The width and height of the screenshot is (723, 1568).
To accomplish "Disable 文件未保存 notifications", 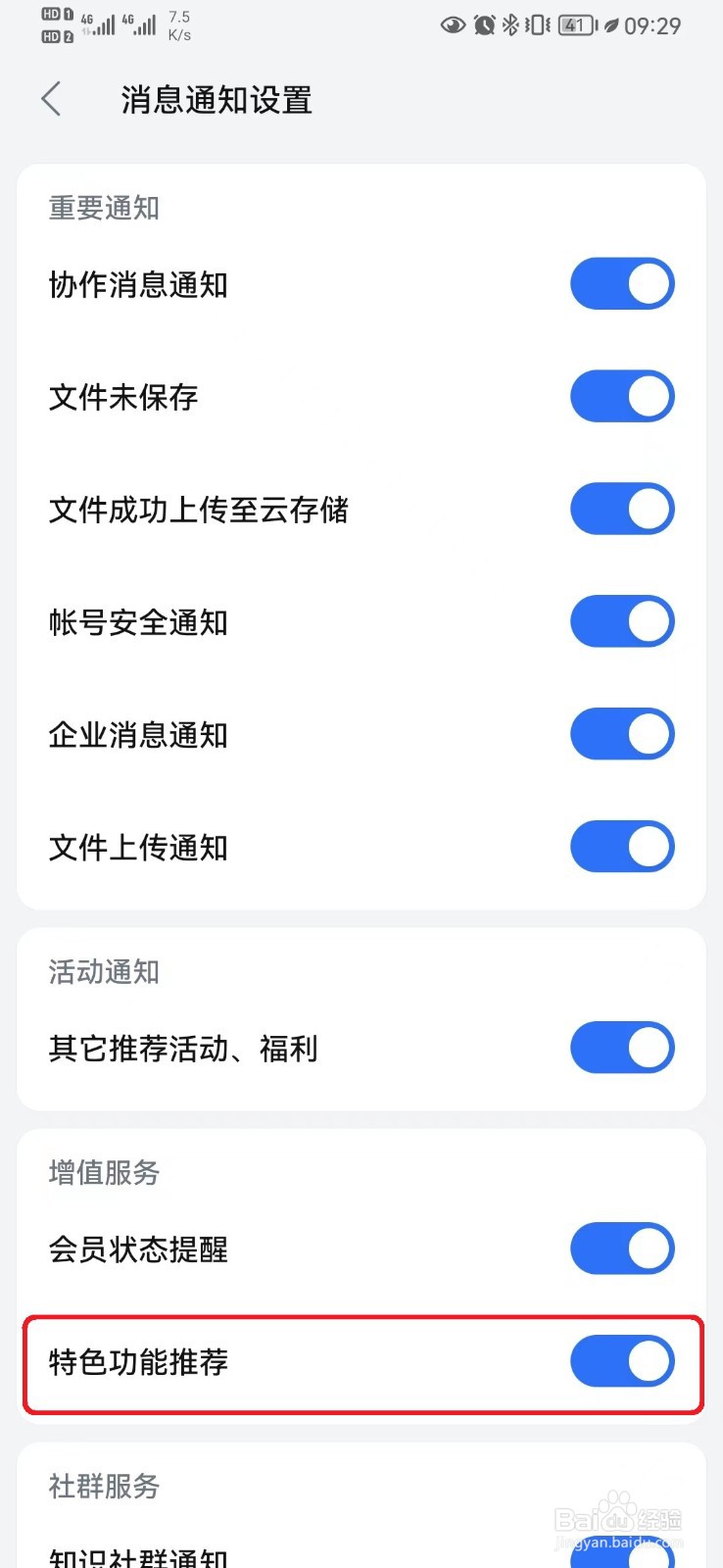I will [622, 397].
